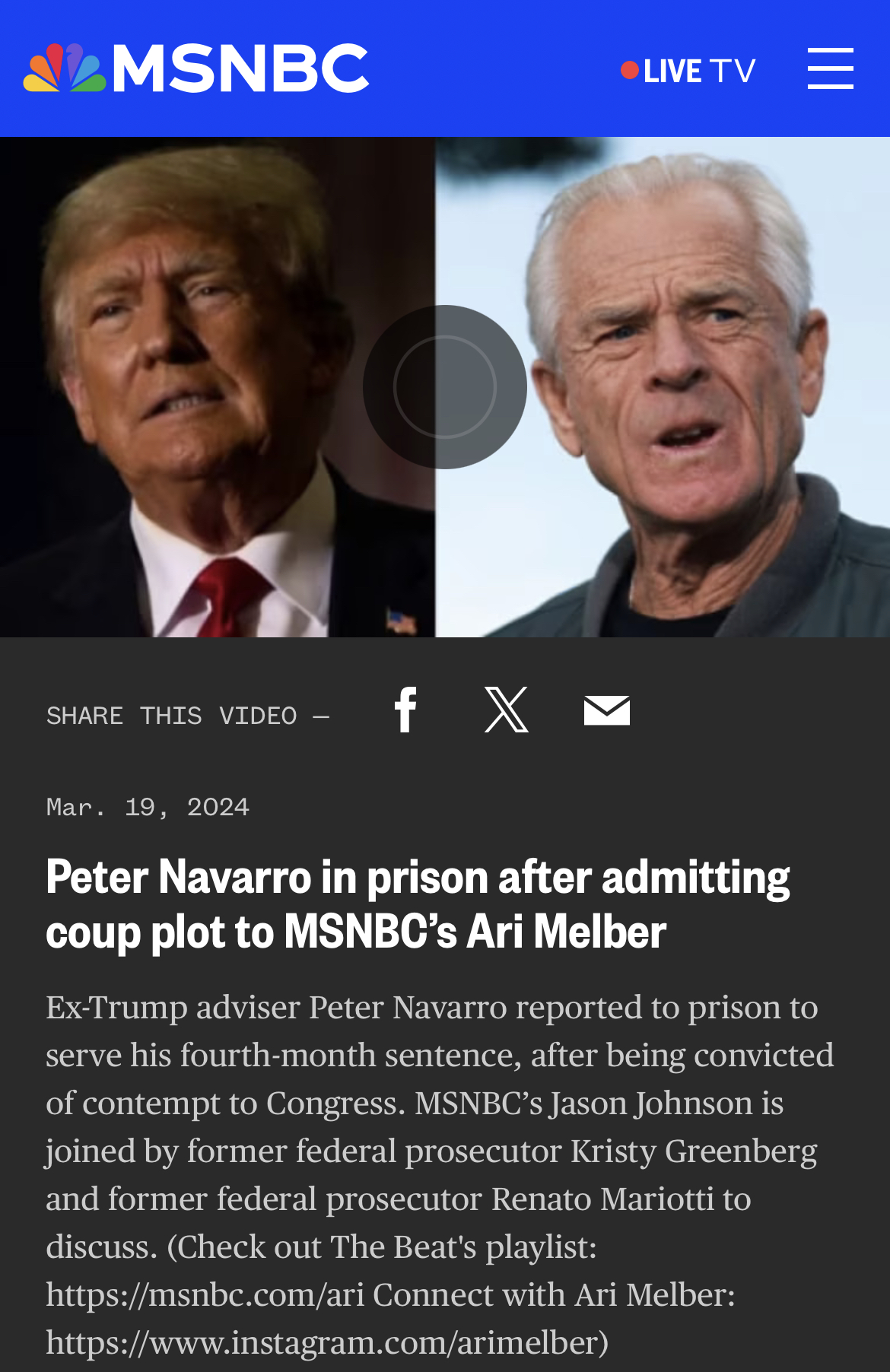
Task: Open the hamburger menu
Action: tap(830, 68)
